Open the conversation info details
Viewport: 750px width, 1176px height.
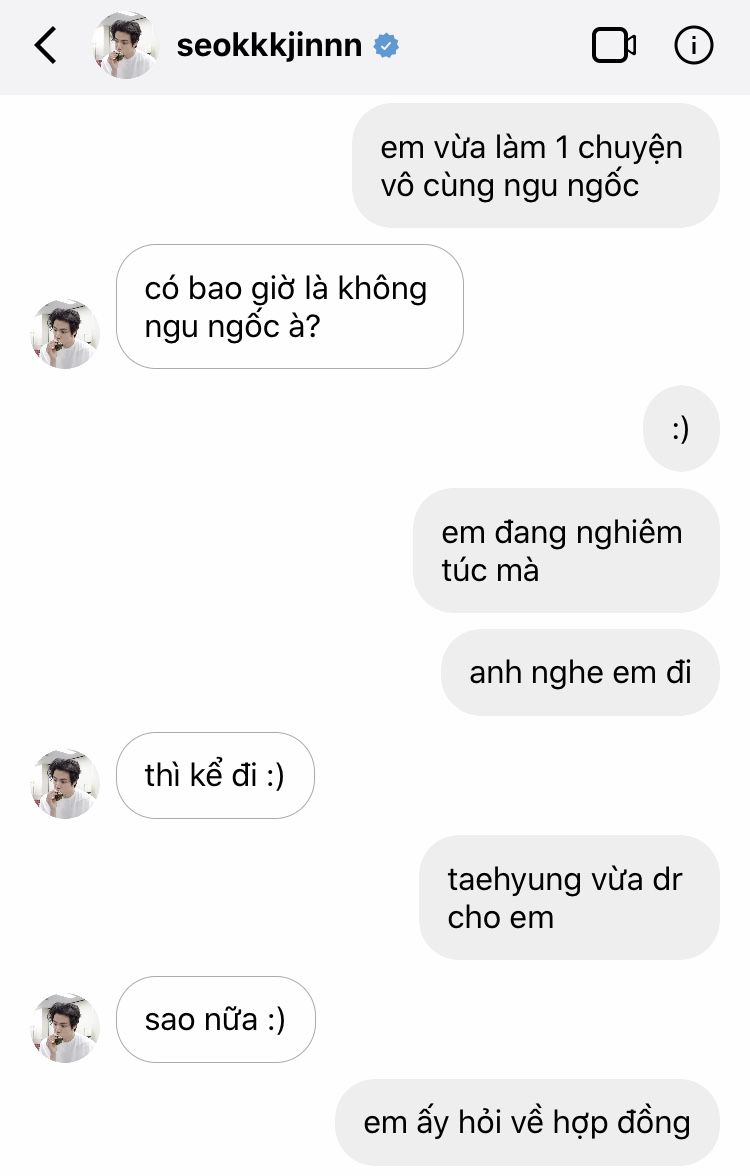tap(694, 46)
